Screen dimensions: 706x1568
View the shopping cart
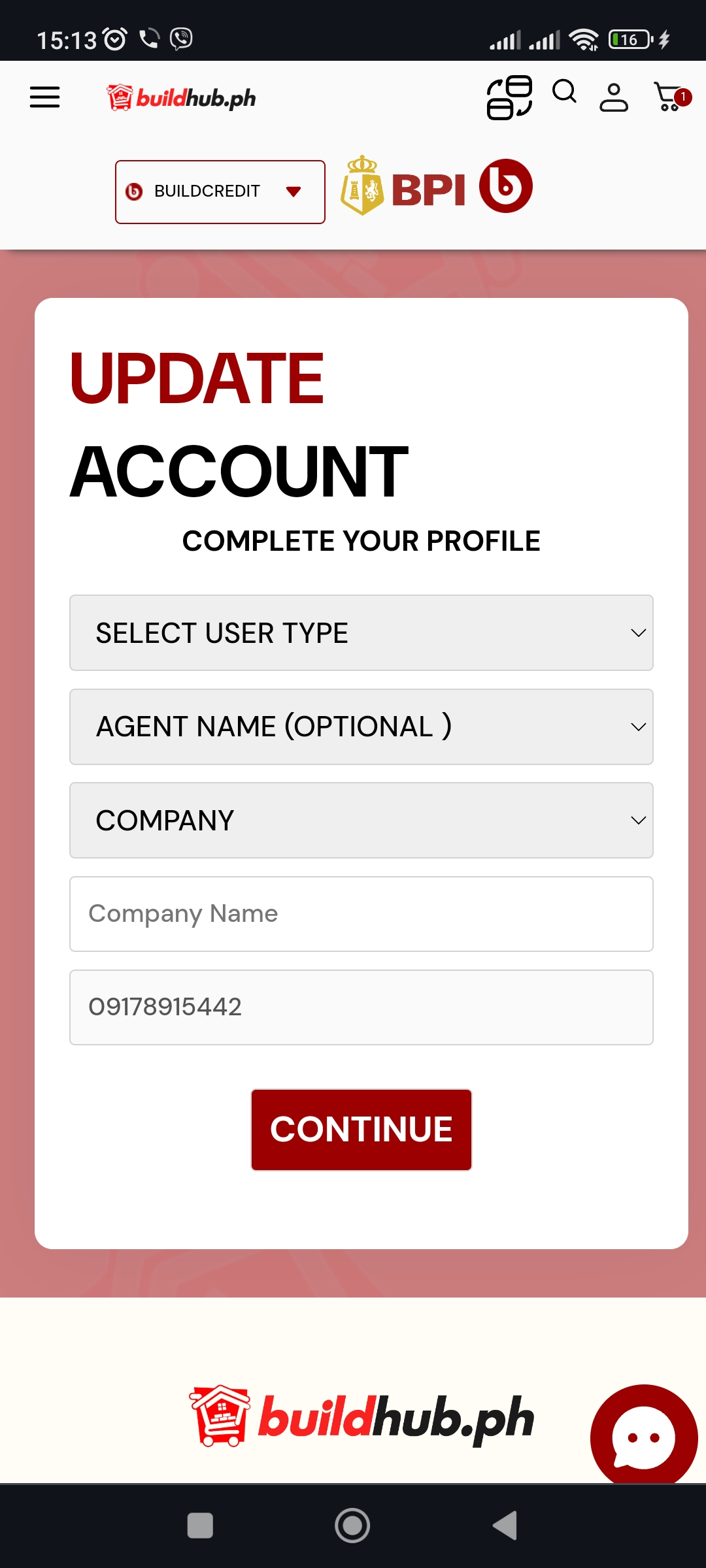671,97
